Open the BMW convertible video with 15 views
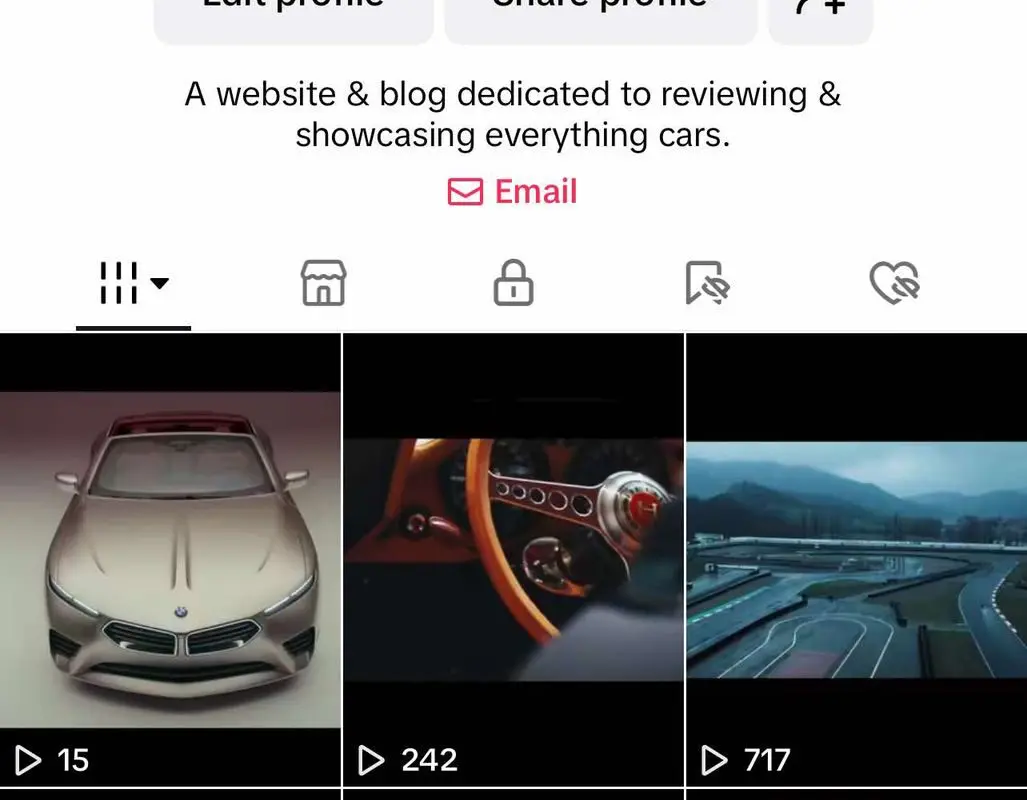 pyautogui.click(x=170, y=558)
